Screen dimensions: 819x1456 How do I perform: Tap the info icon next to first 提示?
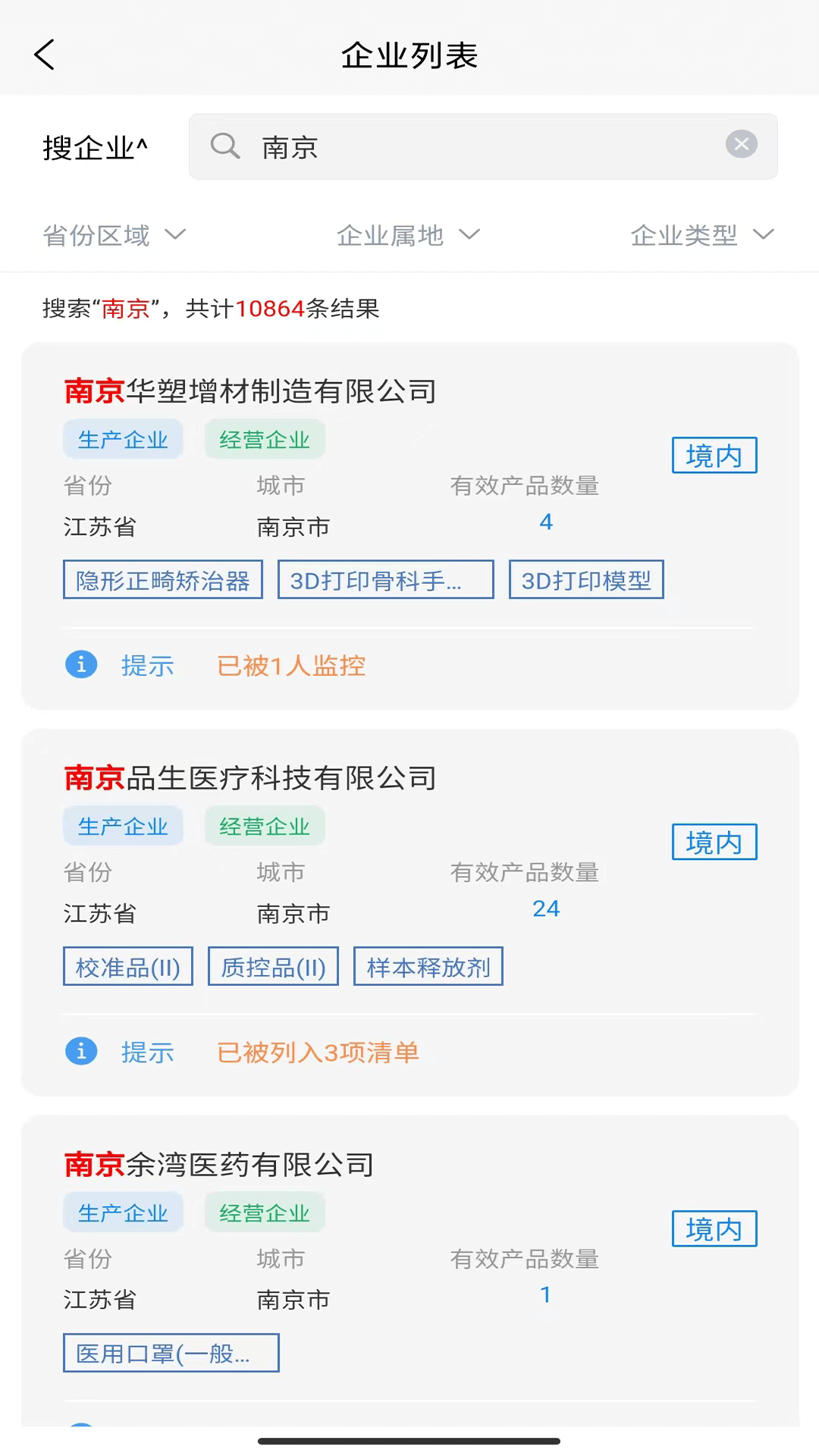pyautogui.click(x=81, y=664)
